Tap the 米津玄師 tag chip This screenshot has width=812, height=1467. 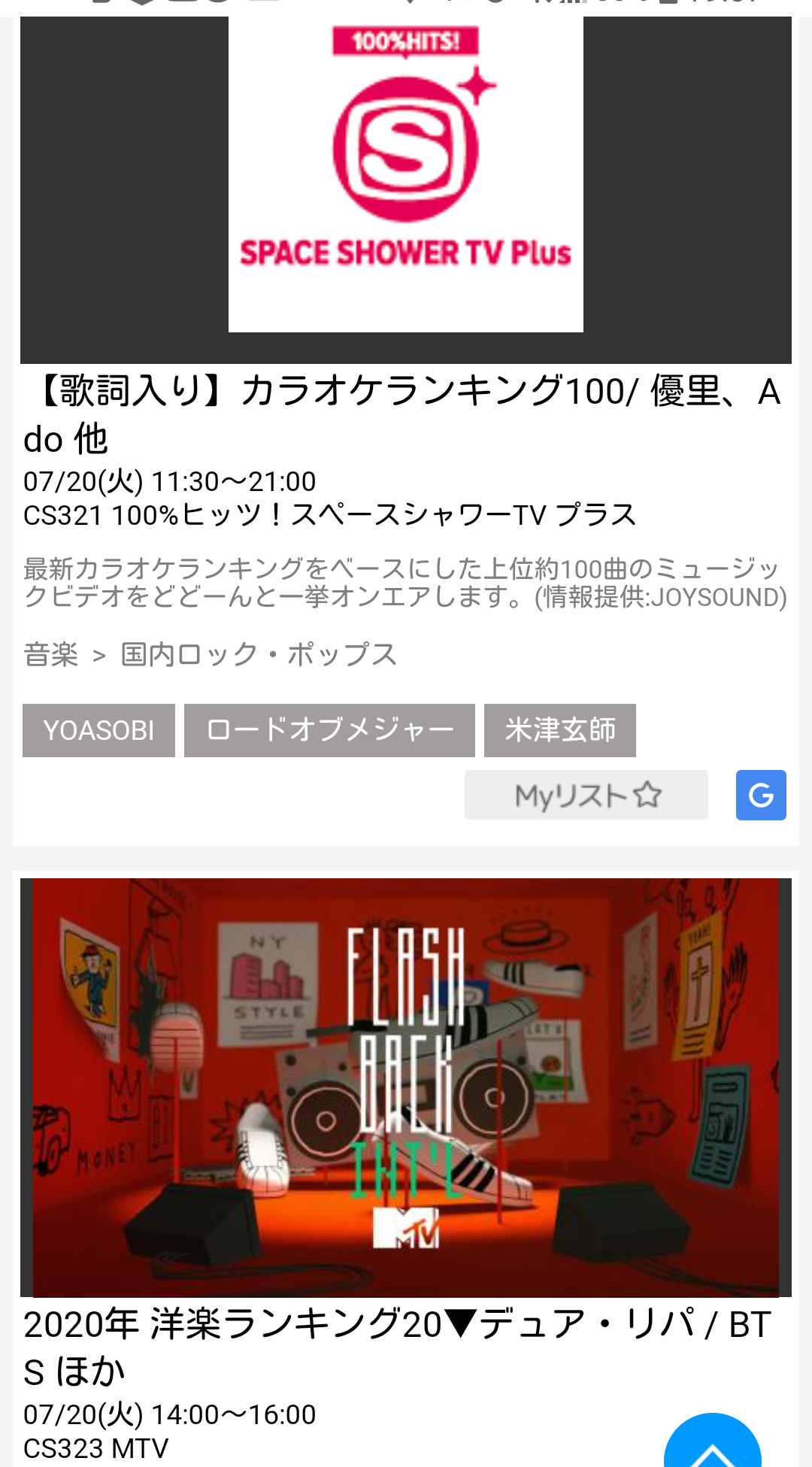tap(560, 730)
